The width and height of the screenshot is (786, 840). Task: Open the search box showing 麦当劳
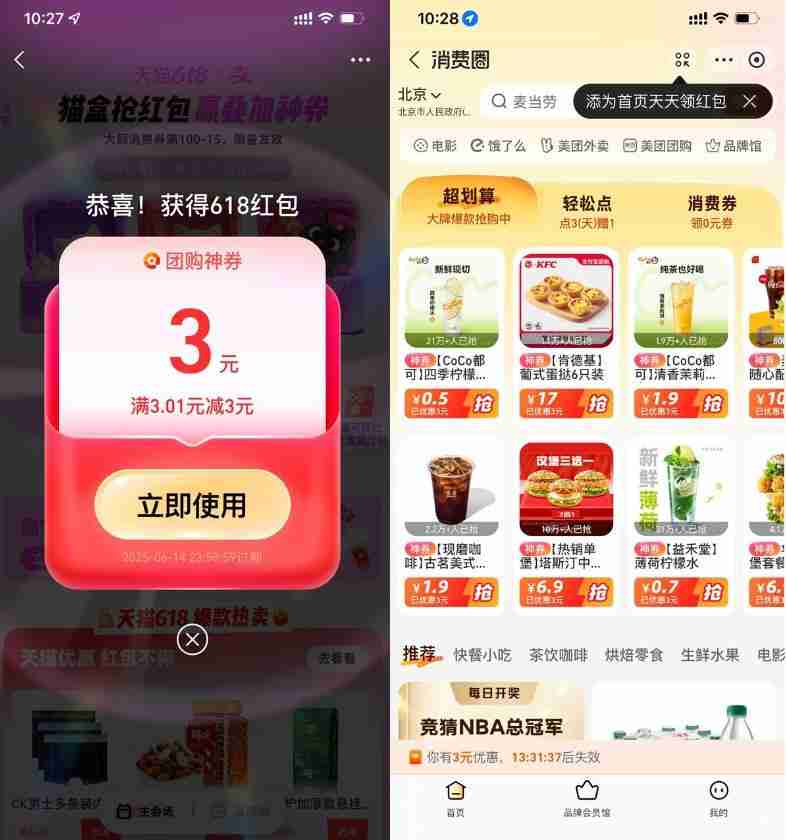click(x=528, y=102)
